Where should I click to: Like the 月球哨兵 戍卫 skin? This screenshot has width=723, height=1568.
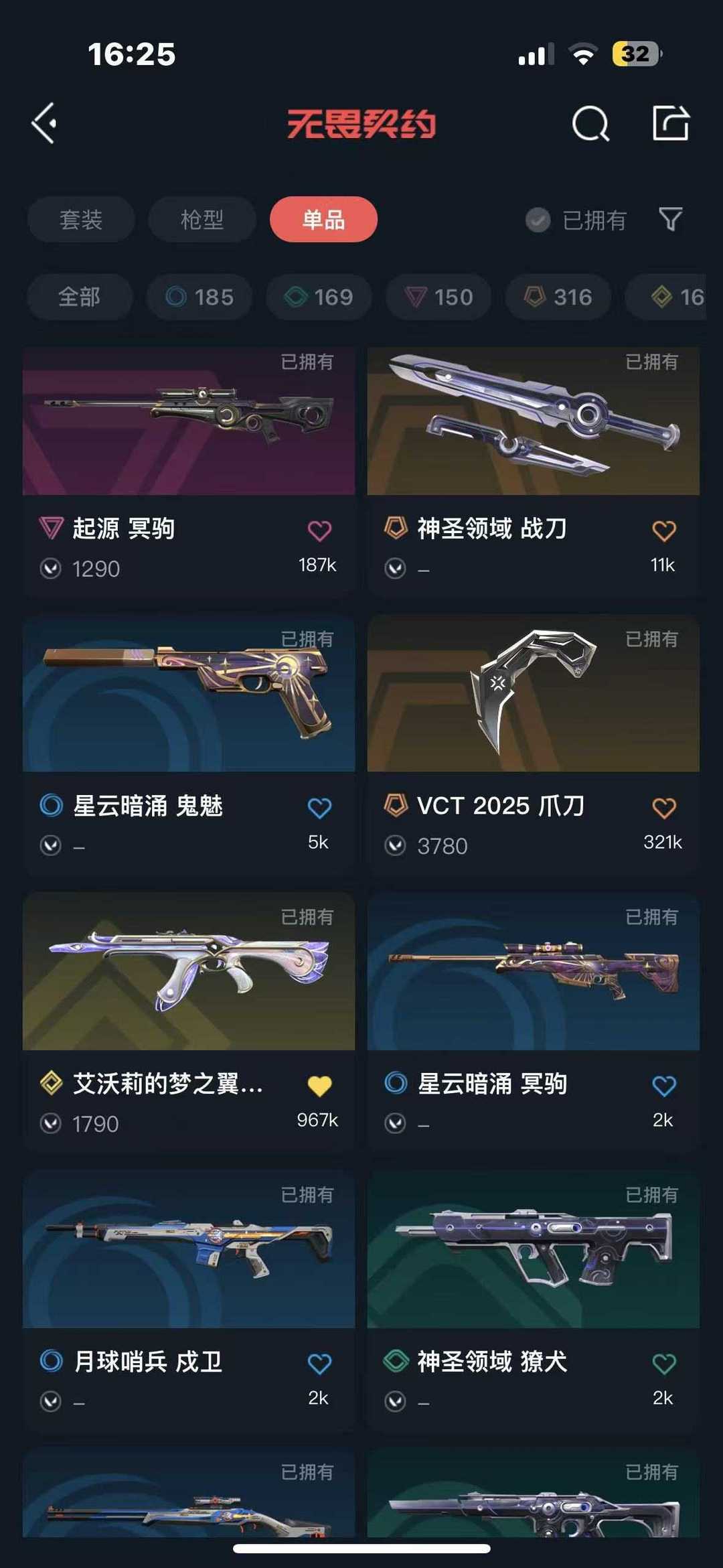pos(319,1364)
